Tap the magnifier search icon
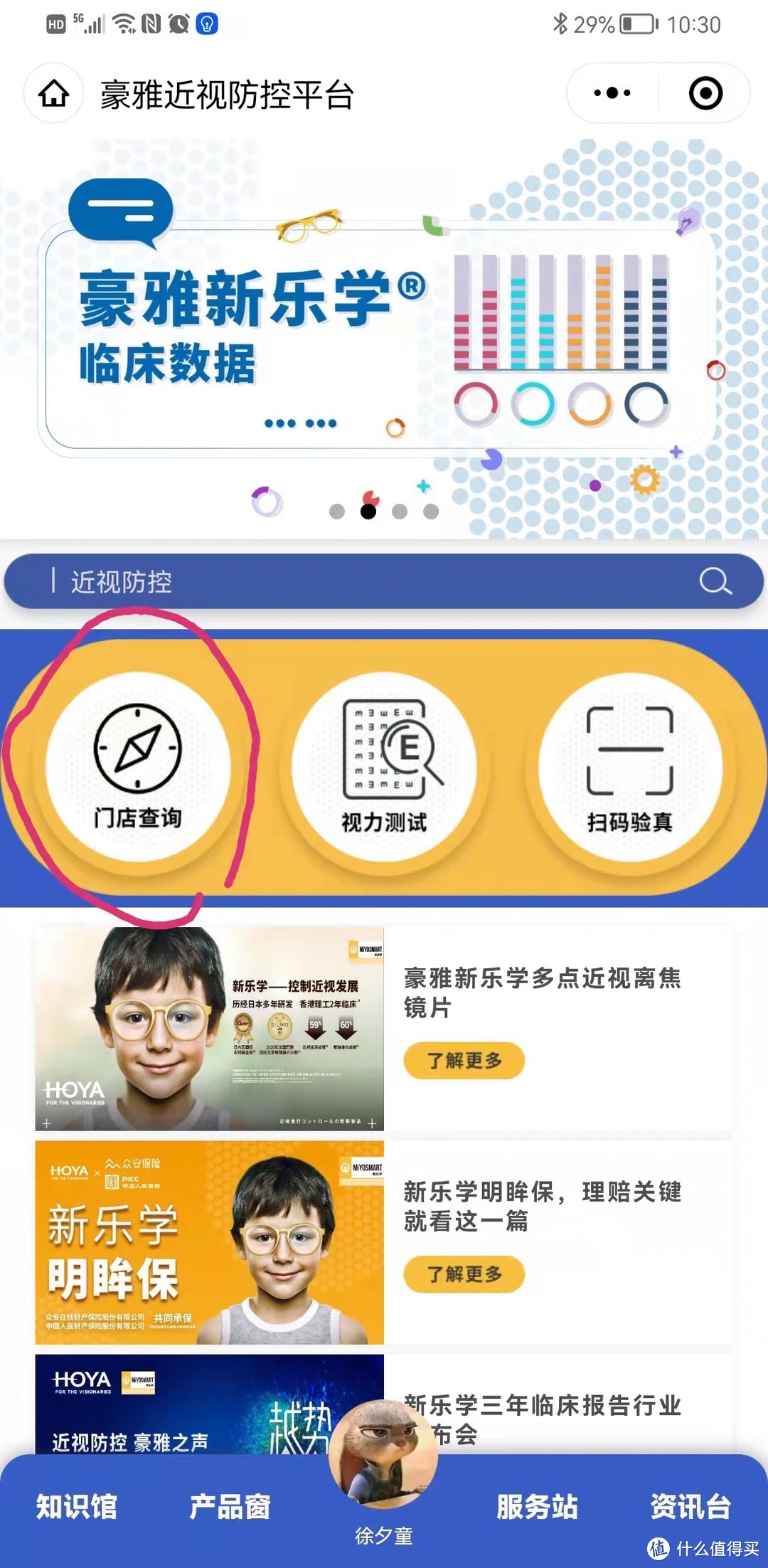 coord(715,581)
